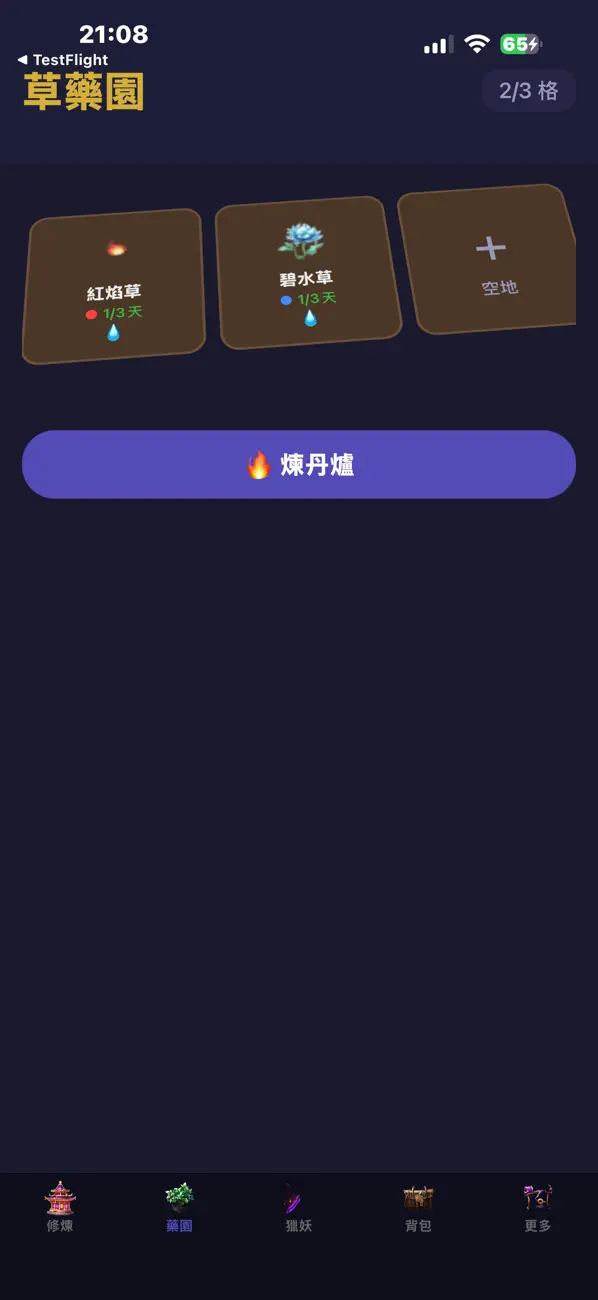
Task: Return to TestFlight via back link
Action: 62,60
